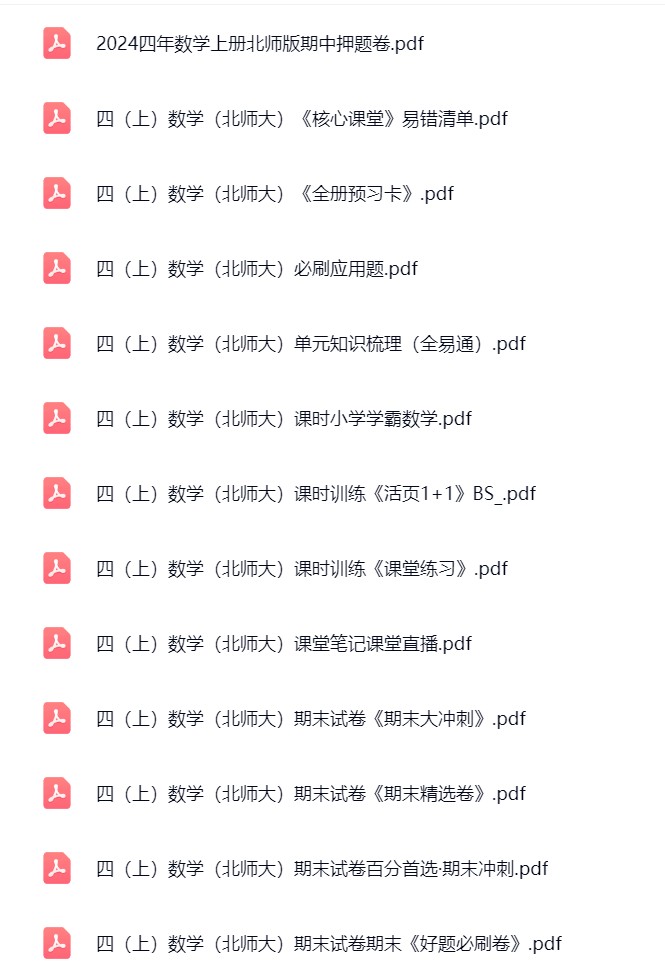
Task: Open 2024四年数学上册北师版期中押题卷.pdf
Action: point(260,44)
